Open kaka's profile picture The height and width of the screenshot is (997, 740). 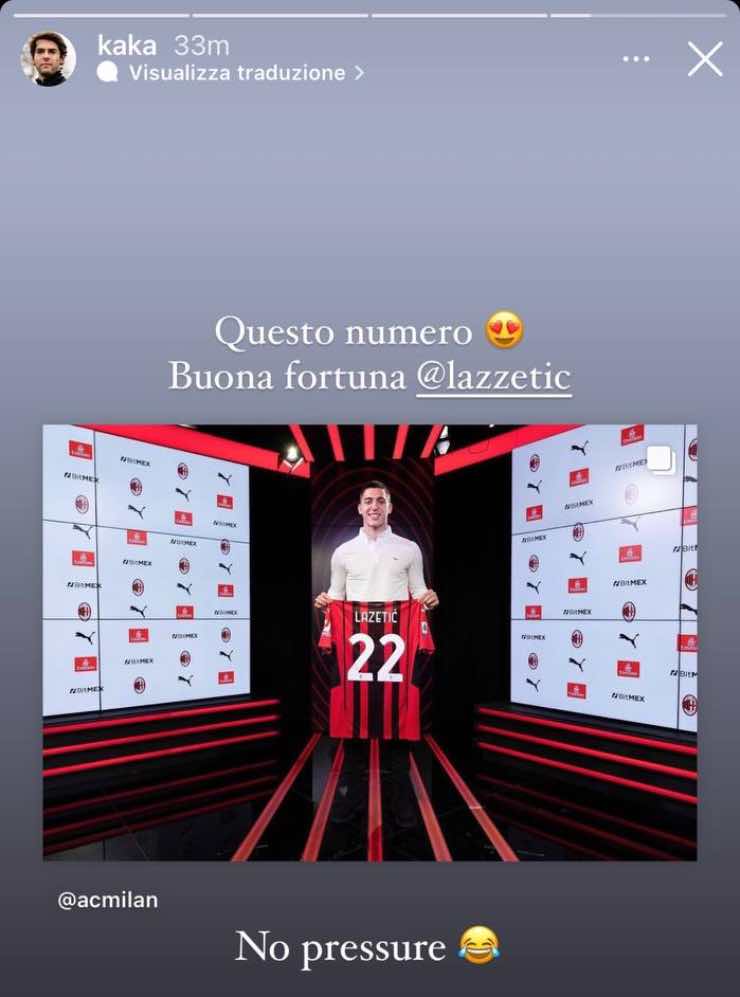point(48,59)
